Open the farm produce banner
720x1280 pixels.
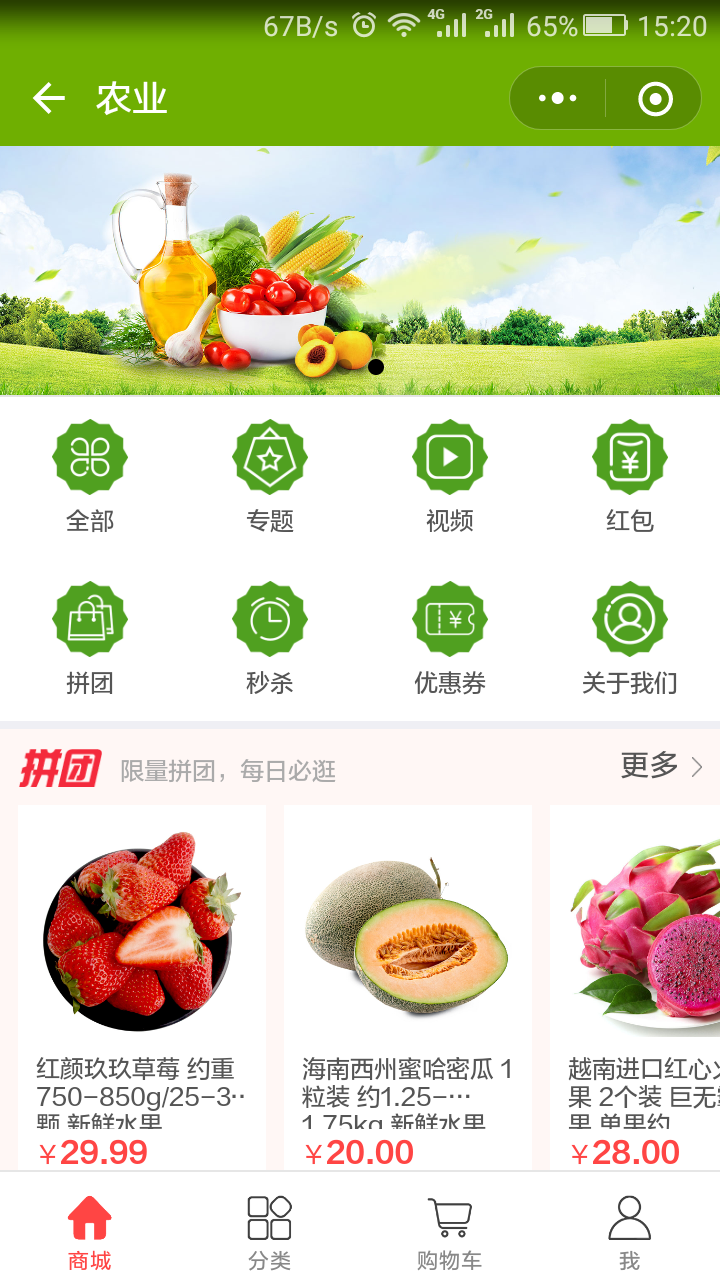click(360, 270)
